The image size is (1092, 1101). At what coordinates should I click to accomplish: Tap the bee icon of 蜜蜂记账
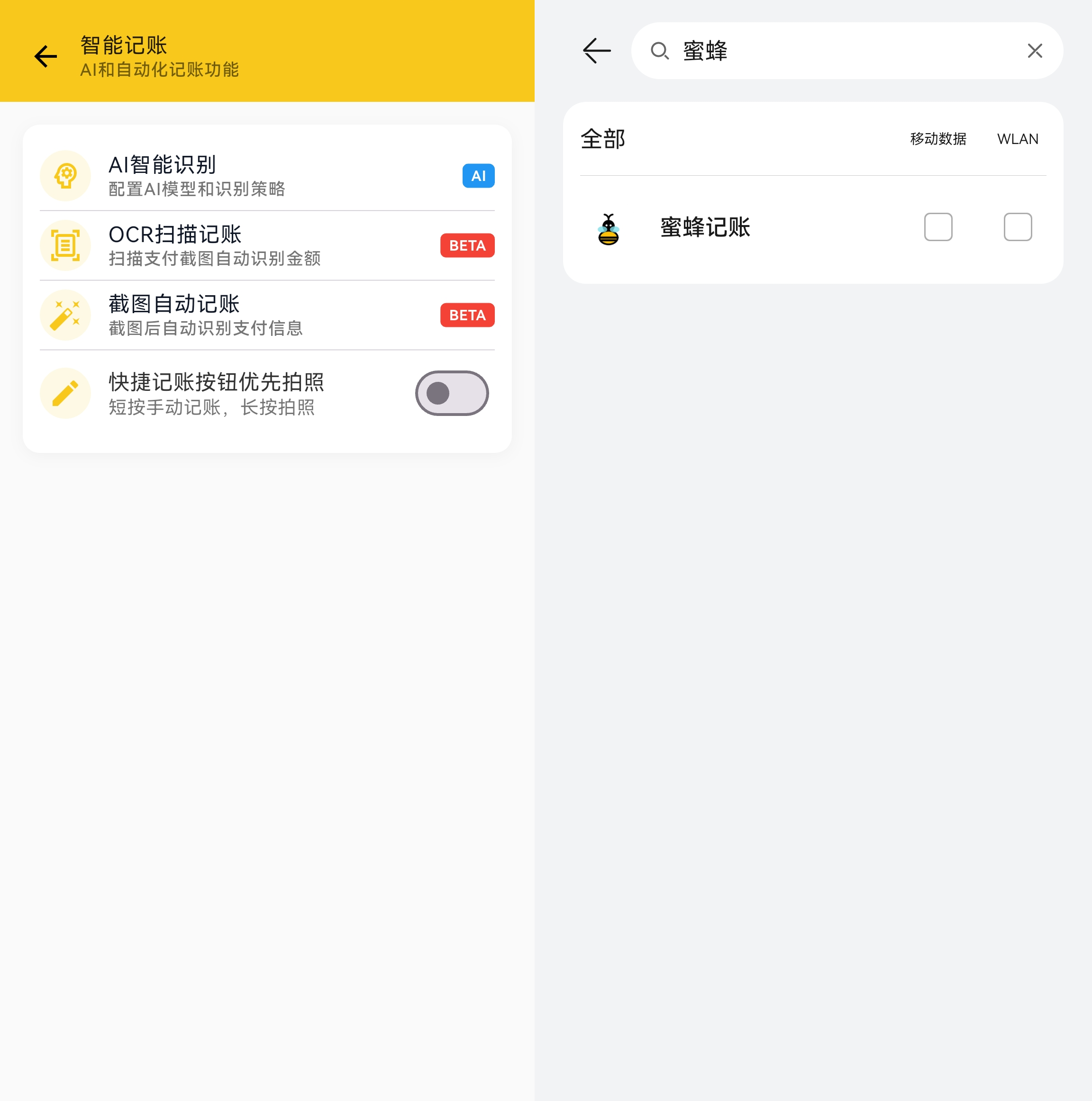[x=608, y=227]
